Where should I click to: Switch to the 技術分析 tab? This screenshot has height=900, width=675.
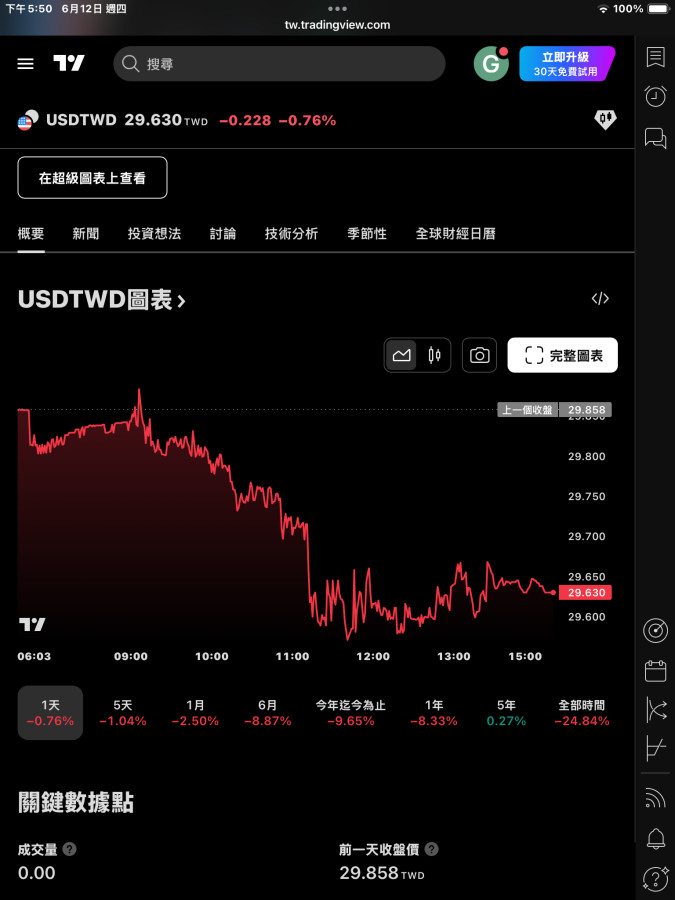[291, 234]
